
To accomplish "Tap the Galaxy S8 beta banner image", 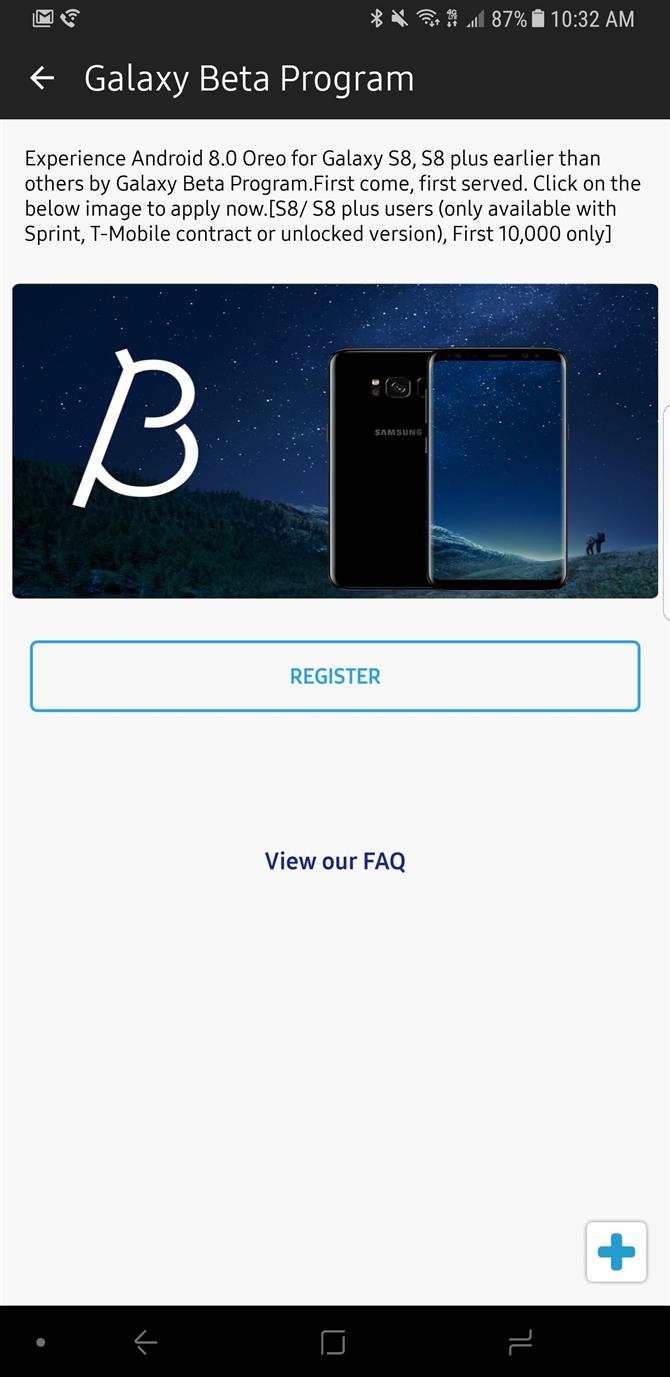I will point(335,441).
